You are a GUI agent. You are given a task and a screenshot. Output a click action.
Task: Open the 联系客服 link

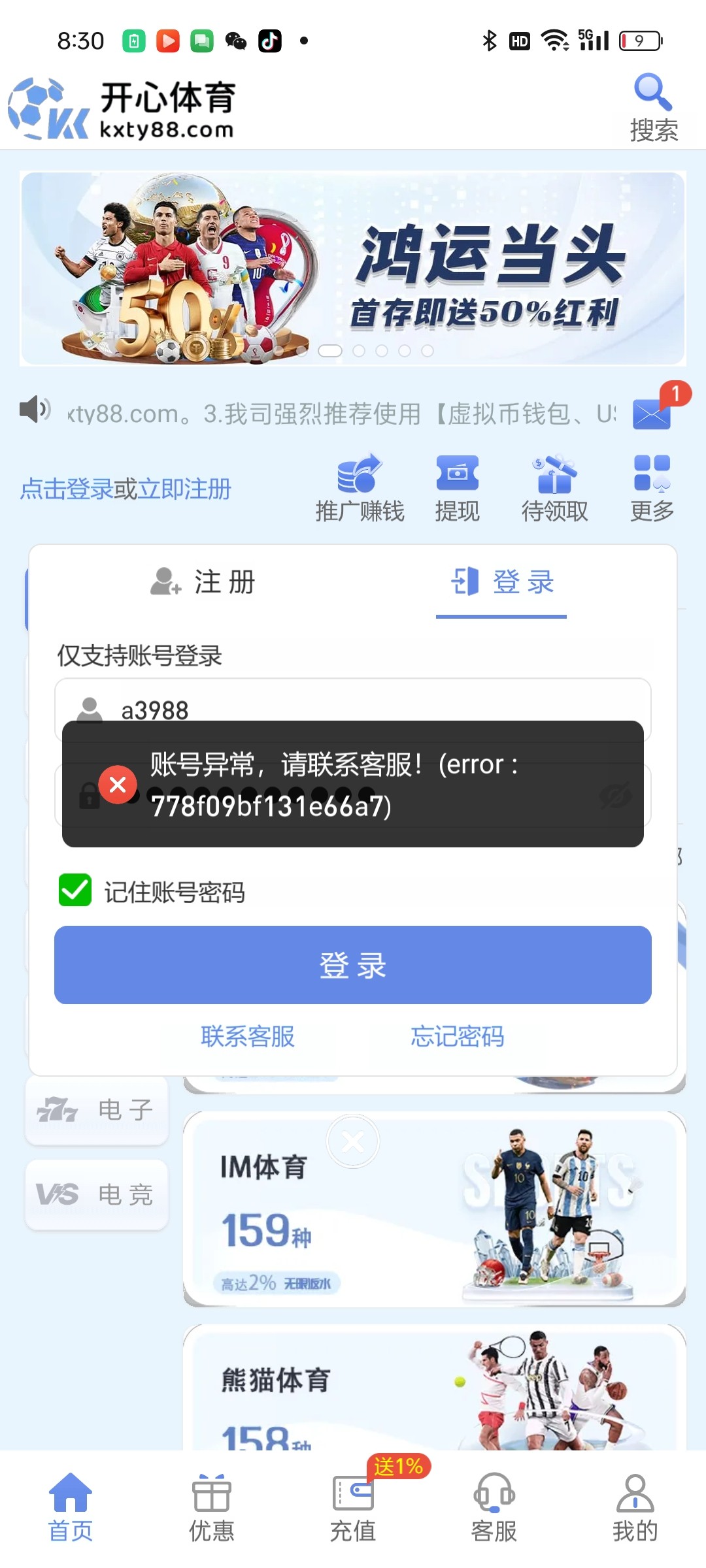pyautogui.click(x=248, y=1036)
